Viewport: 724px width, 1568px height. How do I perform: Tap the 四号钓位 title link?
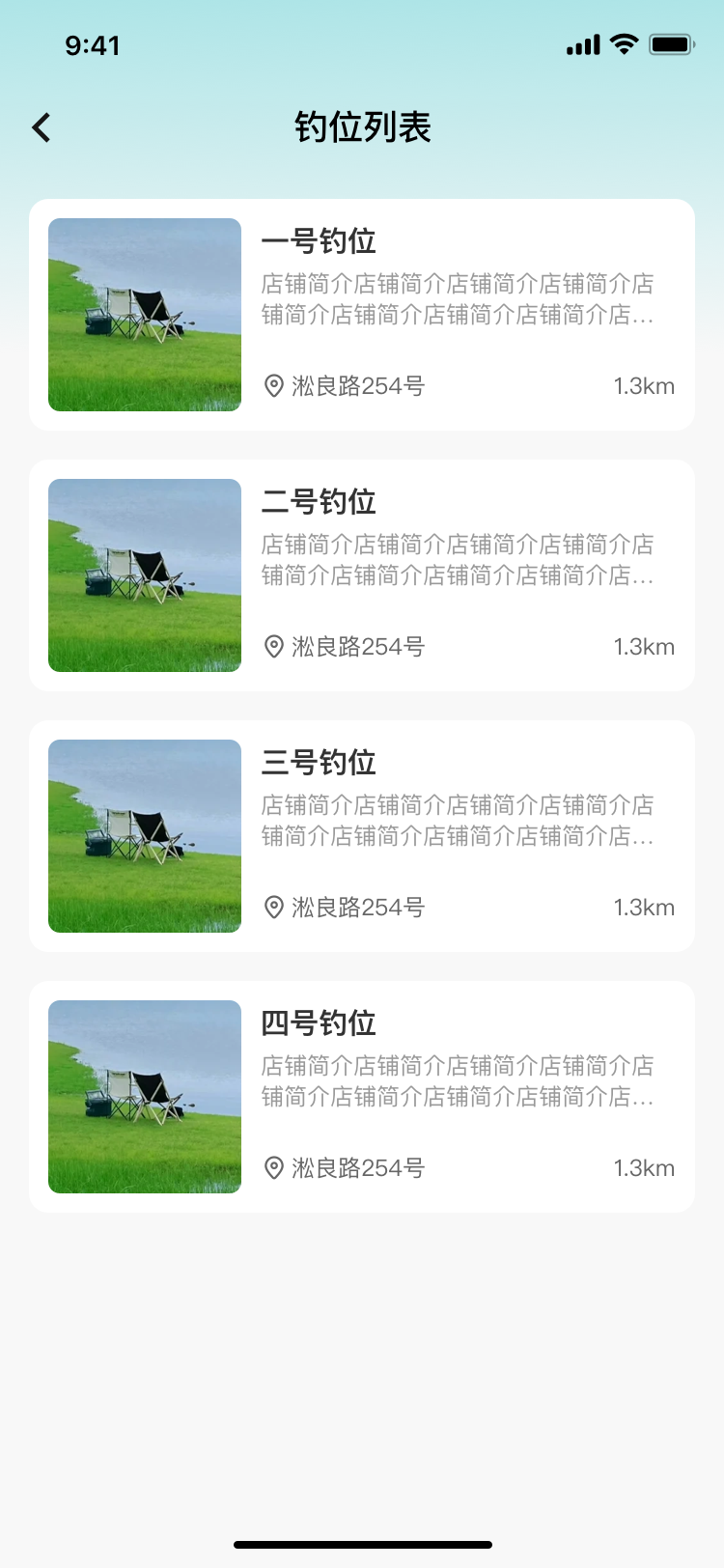[x=317, y=1024]
